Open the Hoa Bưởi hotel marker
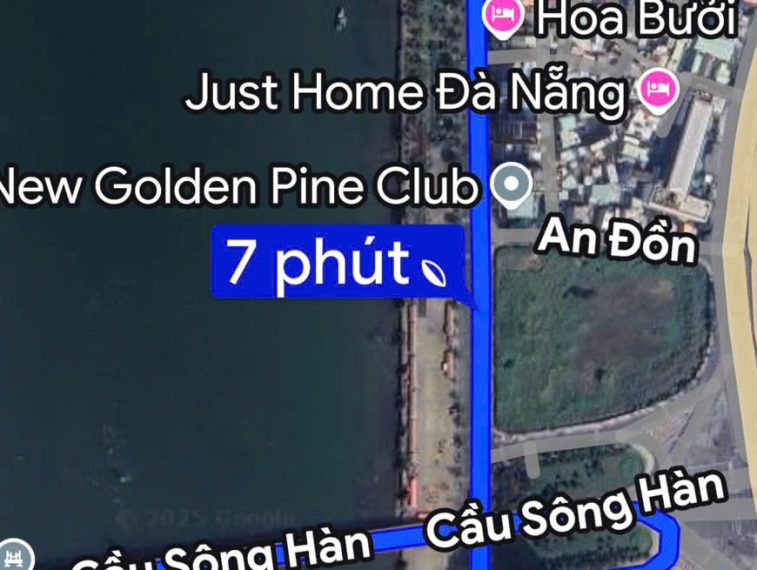Image resolution: width=757 pixels, height=570 pixels. coord(502,16)
